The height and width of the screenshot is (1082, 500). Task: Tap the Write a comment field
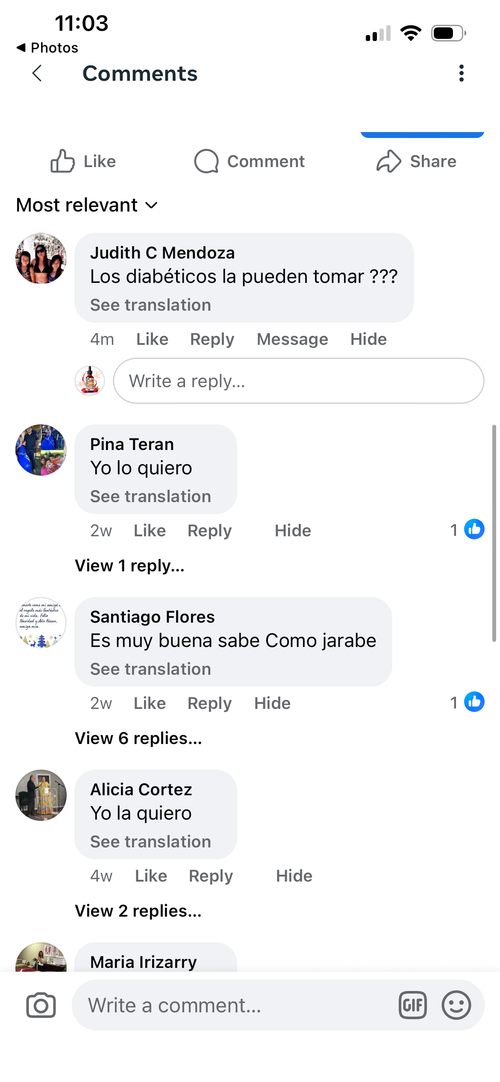[x=234, y=1005]
